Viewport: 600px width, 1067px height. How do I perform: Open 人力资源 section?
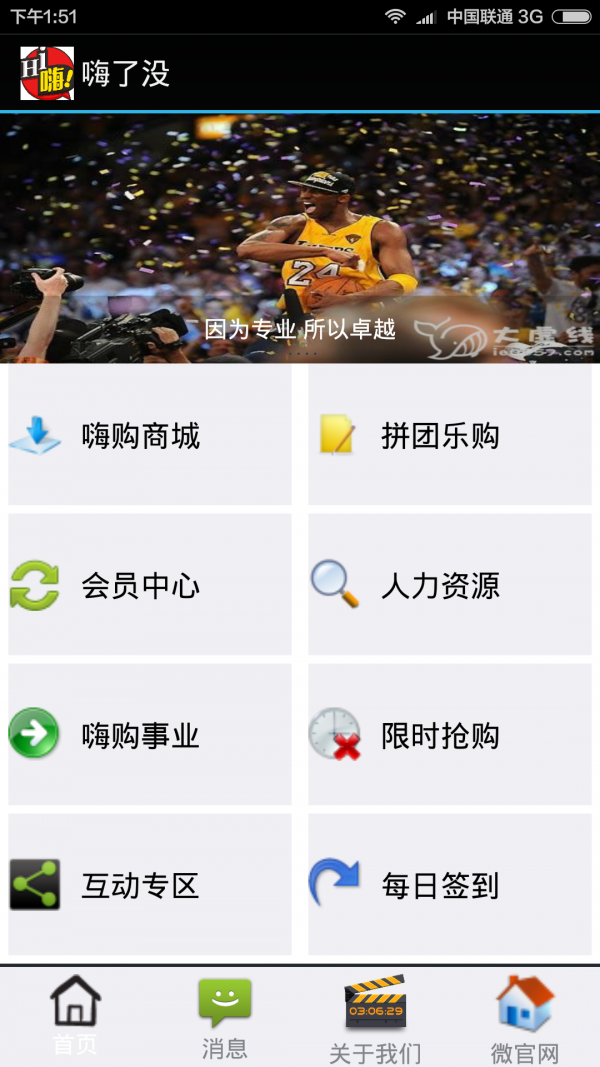coord(449,586)
